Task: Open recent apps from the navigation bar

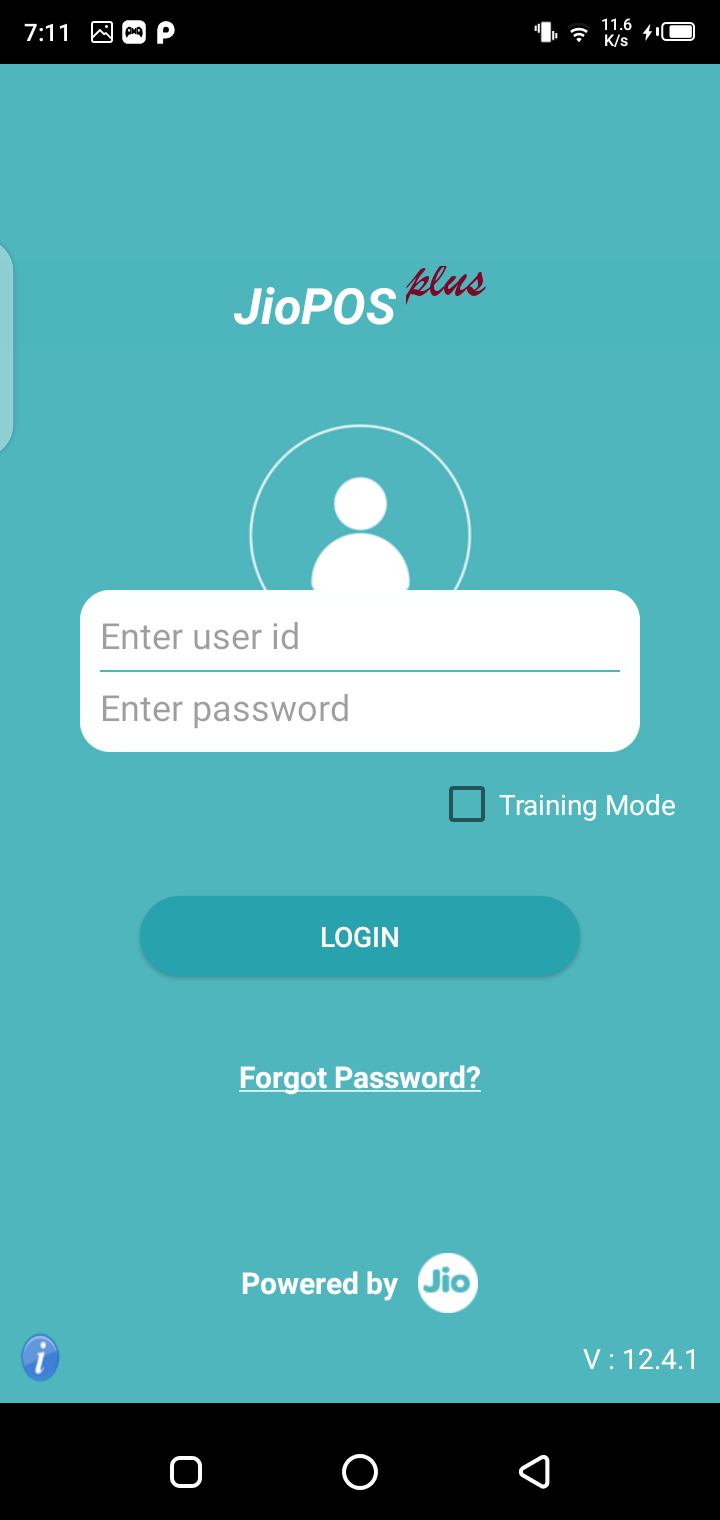Action: pos(186,1471)
